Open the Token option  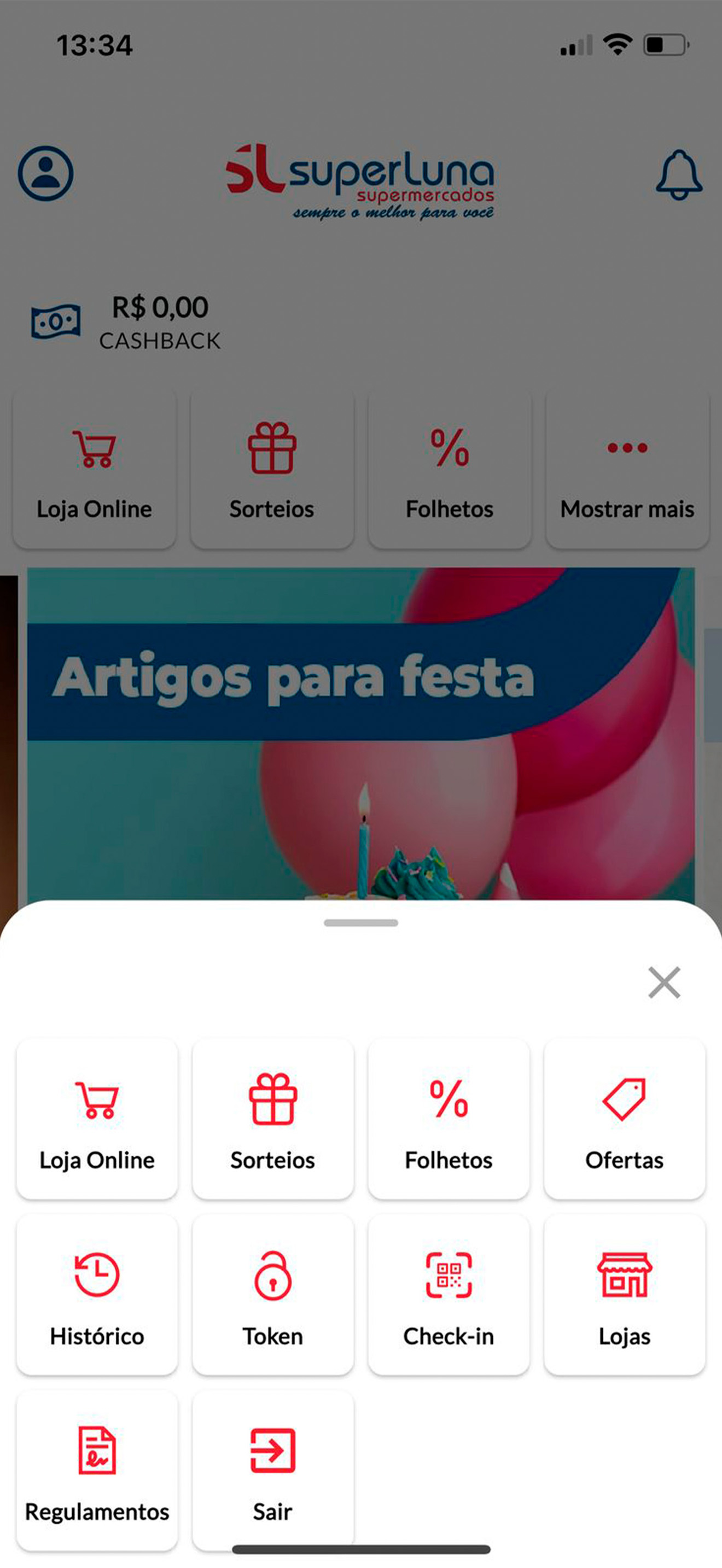click(x=273, y=1295)
